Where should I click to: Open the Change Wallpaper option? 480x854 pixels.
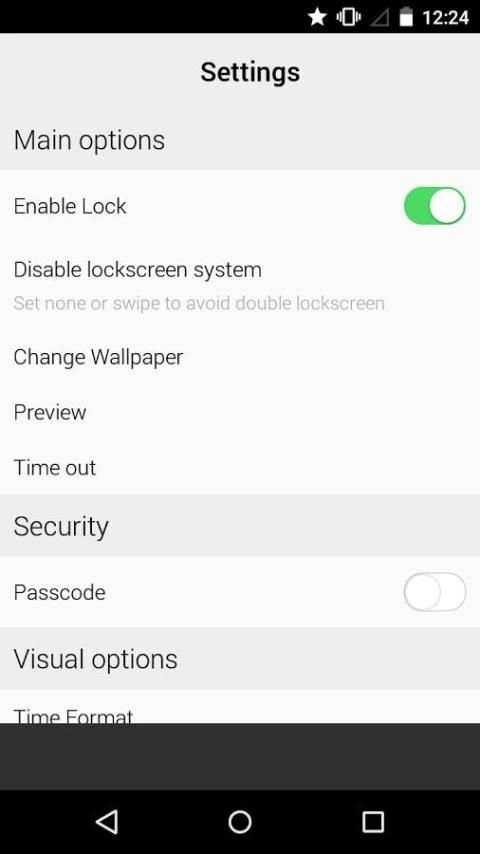pos(240,357)
